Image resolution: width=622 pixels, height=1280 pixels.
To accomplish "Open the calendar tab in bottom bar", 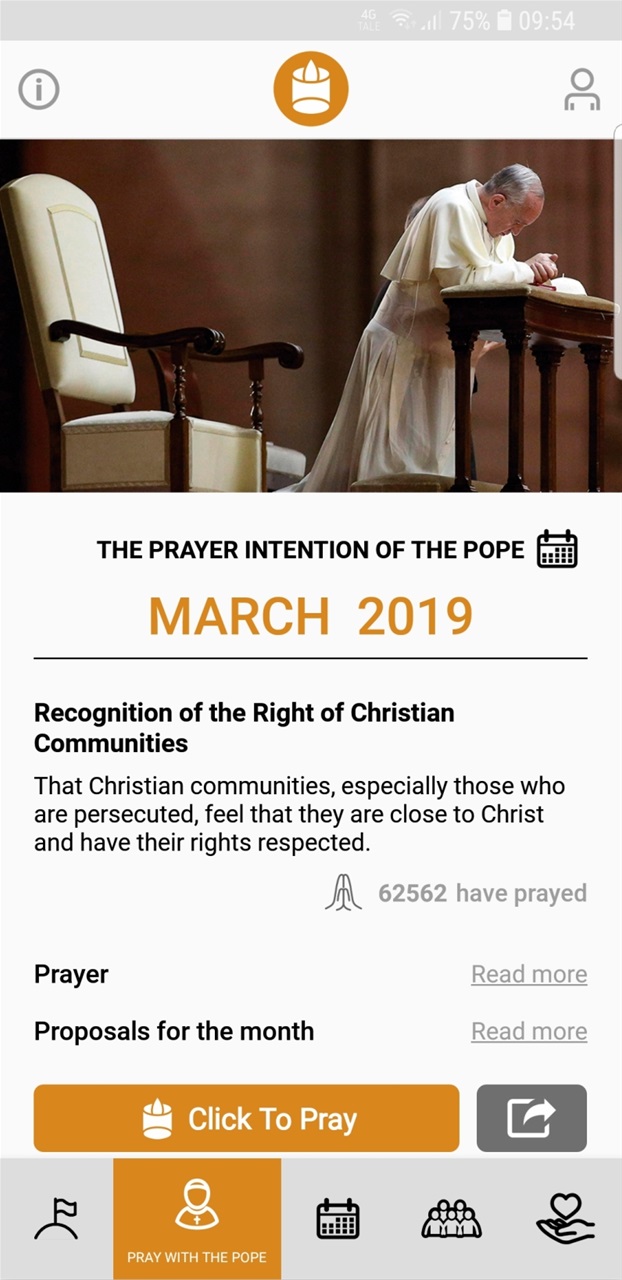I will coord(338,1219).
